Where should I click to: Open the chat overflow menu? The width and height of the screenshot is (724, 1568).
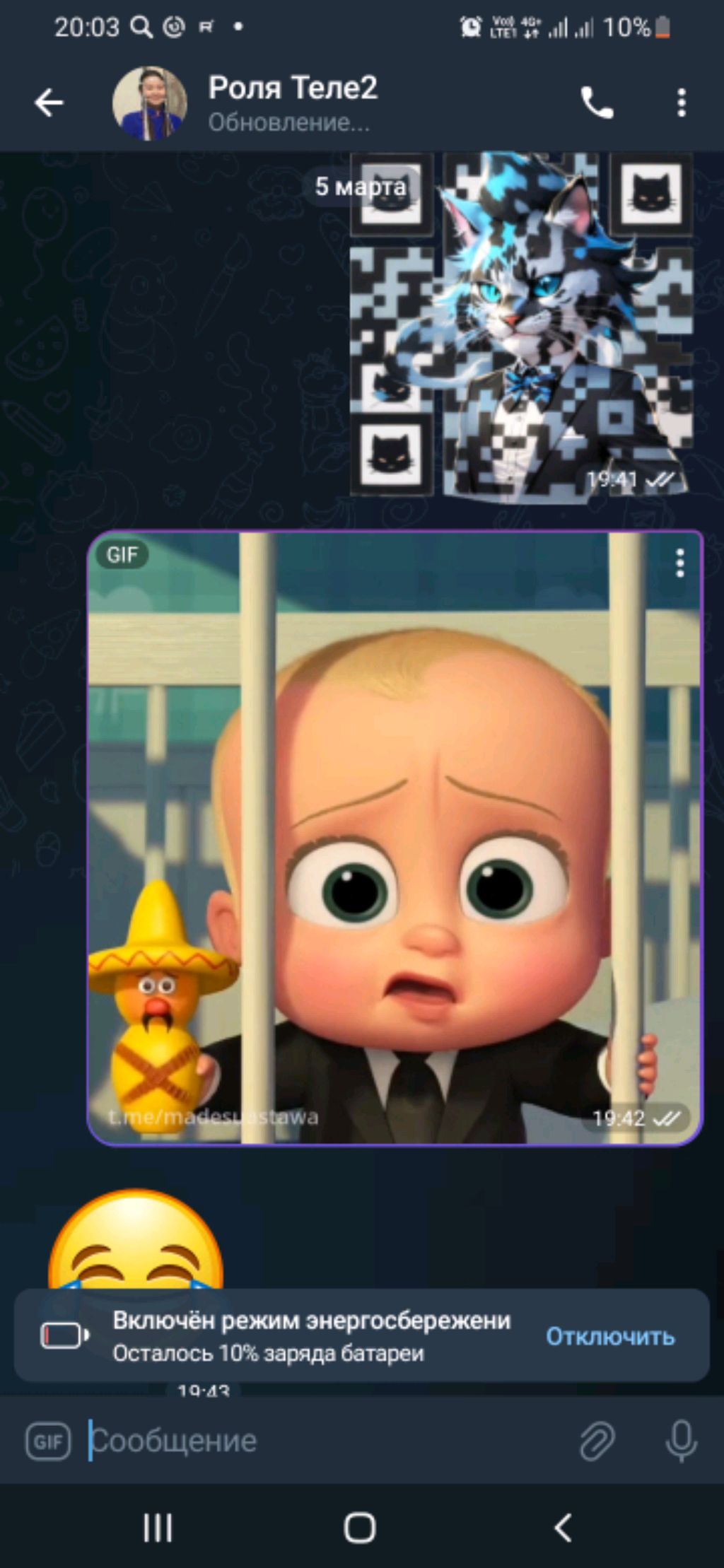pos(681,103)
